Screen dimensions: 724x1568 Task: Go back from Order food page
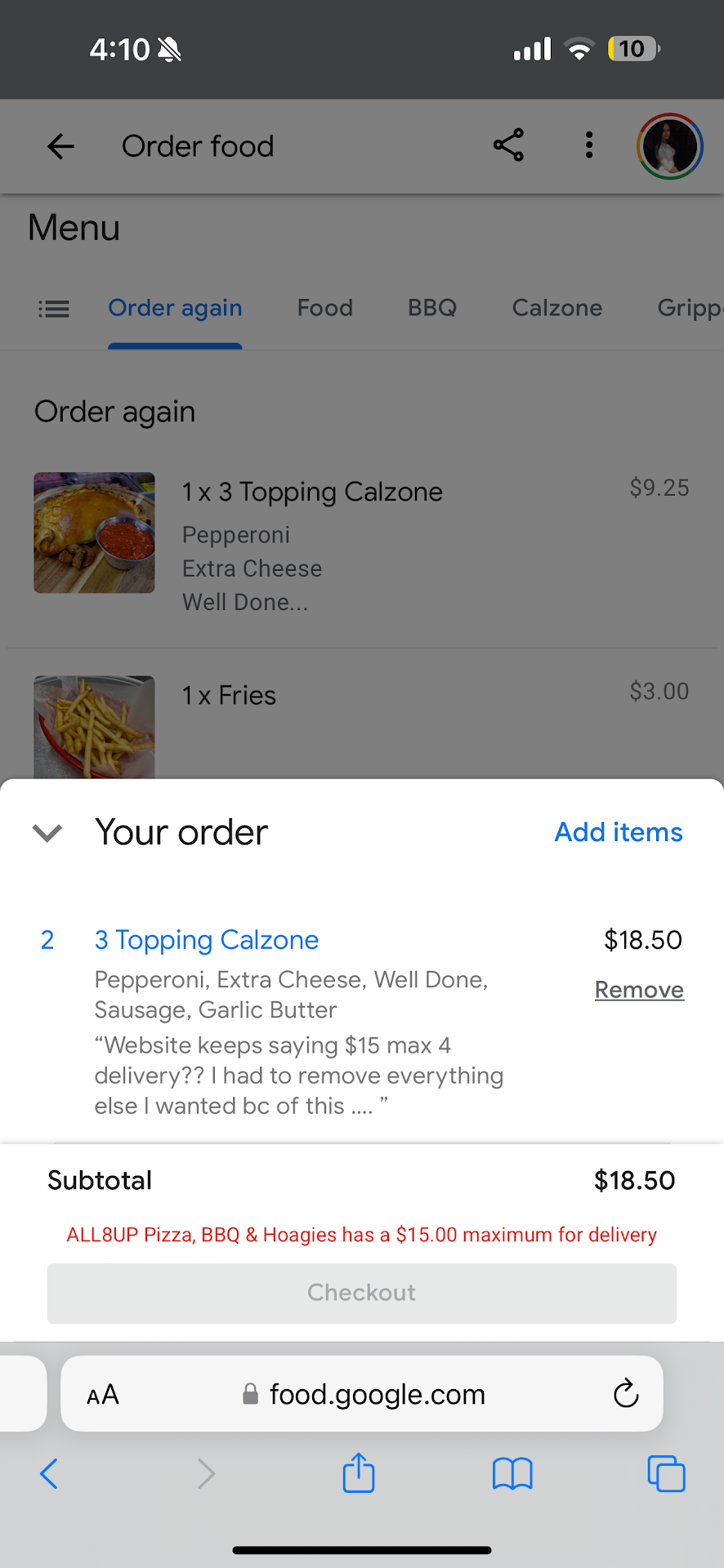point(60,147)
